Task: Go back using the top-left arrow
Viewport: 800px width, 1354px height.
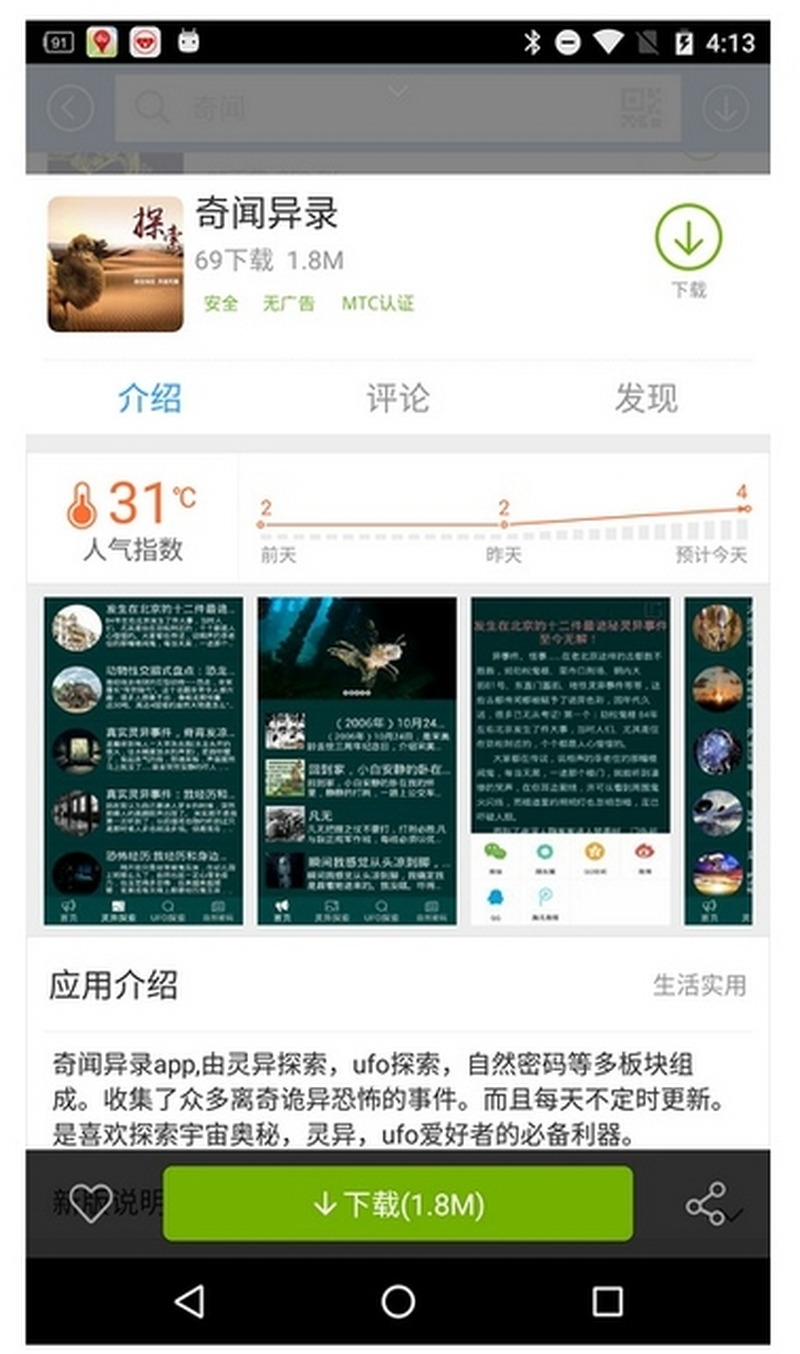Action: pyautogui.click(x=71, y=108)
